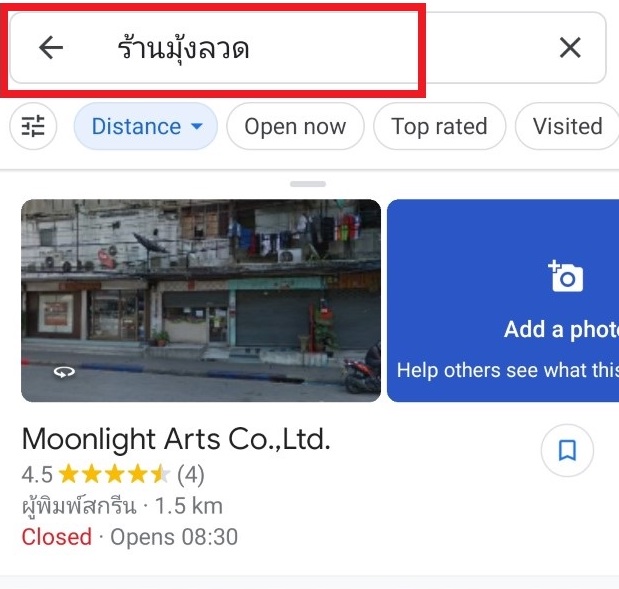619x589 pixels.
Task: Open Moonlight Arts street view photo
Action: tap(200, 300)
